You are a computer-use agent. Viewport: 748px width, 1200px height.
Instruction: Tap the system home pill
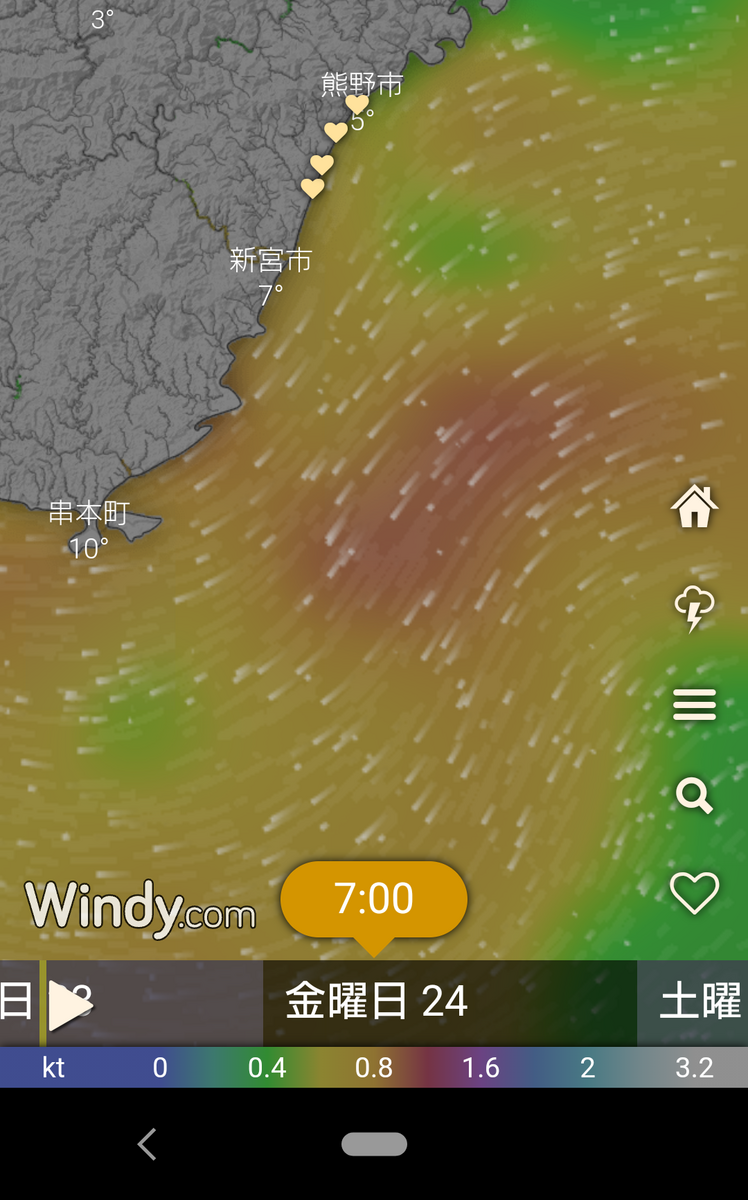pyautogui.click(x=374, y=1144)
